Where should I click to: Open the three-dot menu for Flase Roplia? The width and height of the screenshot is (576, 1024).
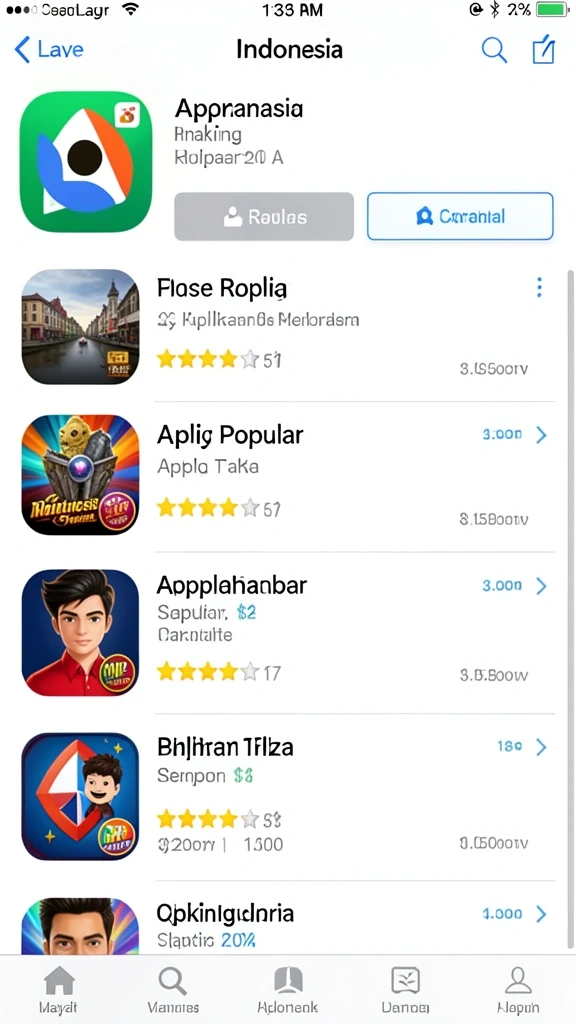pos(539,287)
